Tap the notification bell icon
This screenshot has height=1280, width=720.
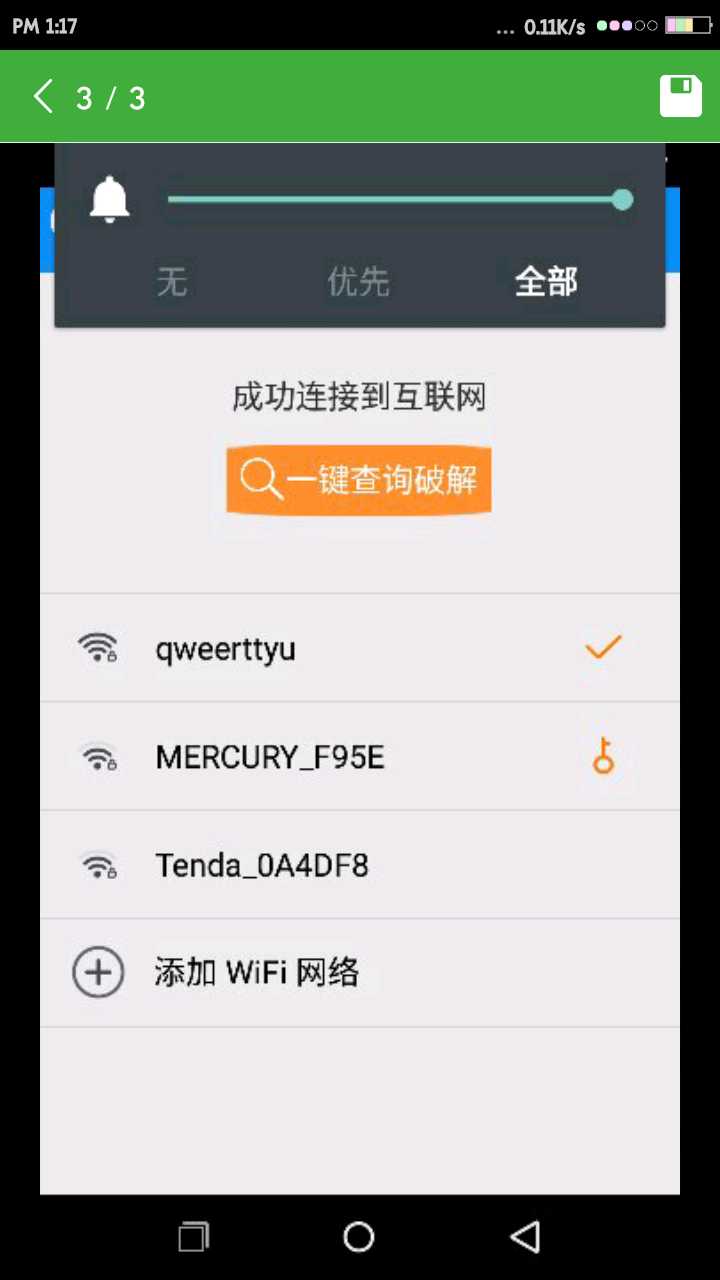(x=109, y=199)
